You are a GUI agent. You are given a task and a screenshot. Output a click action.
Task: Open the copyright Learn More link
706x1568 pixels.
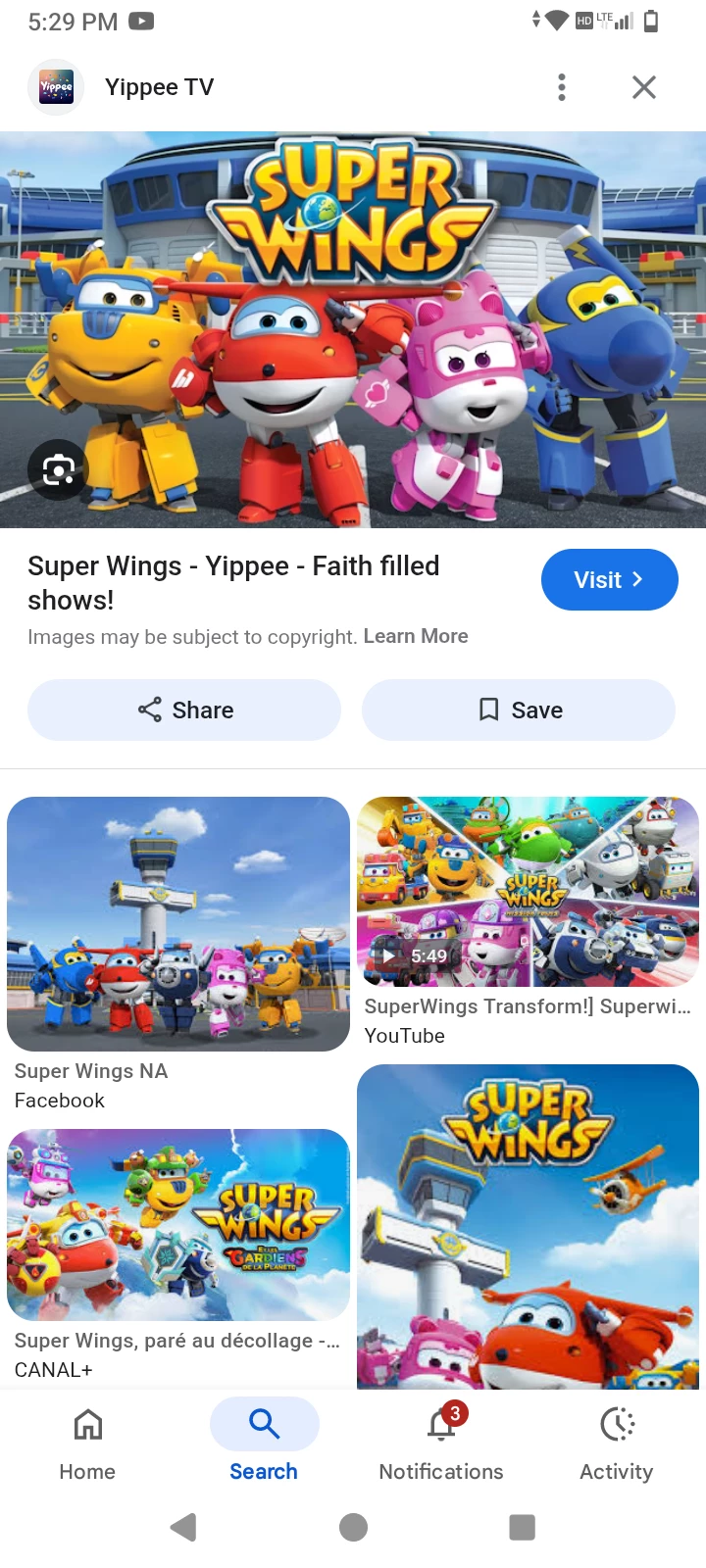pyautogui.click(x=416, y=636)
